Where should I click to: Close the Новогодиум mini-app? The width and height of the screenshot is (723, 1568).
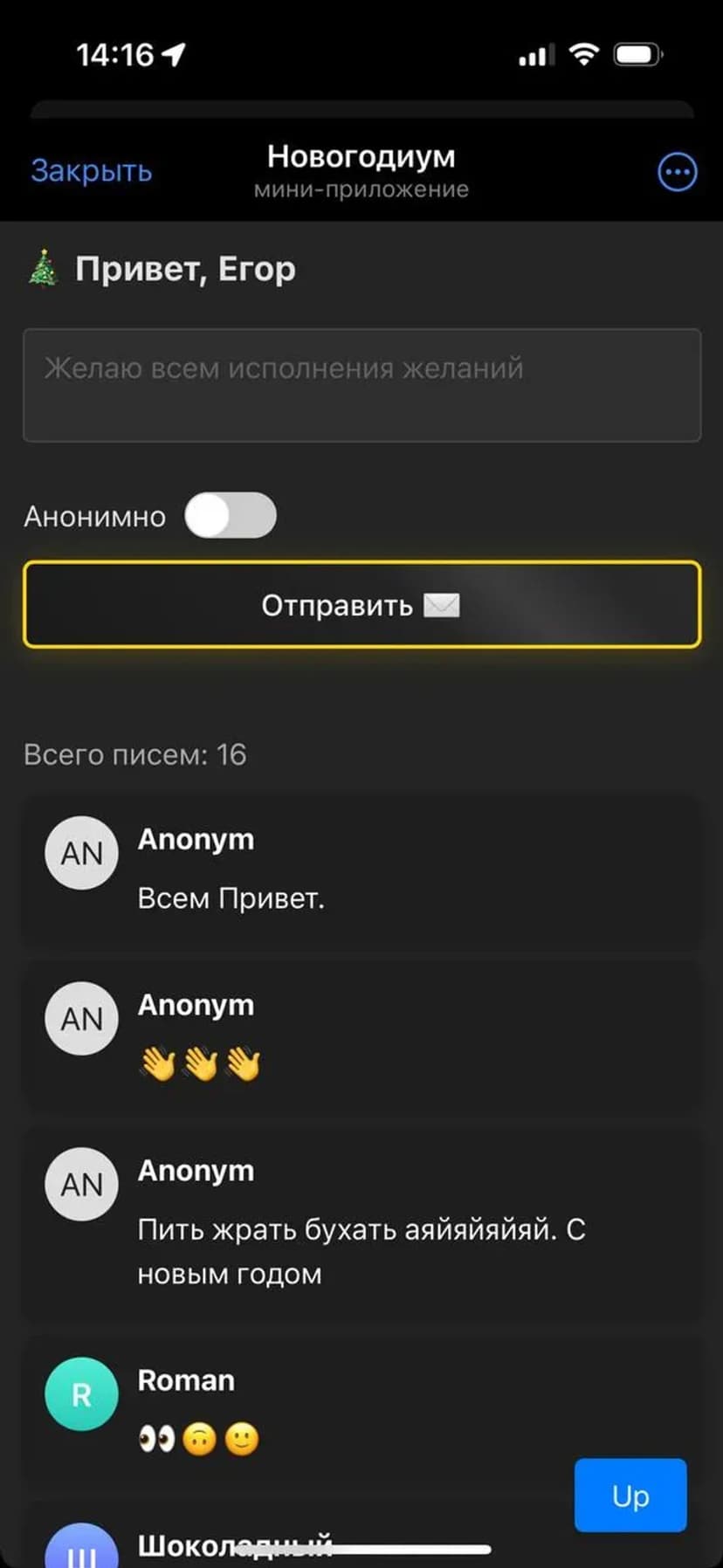click(x=92, y=171)
